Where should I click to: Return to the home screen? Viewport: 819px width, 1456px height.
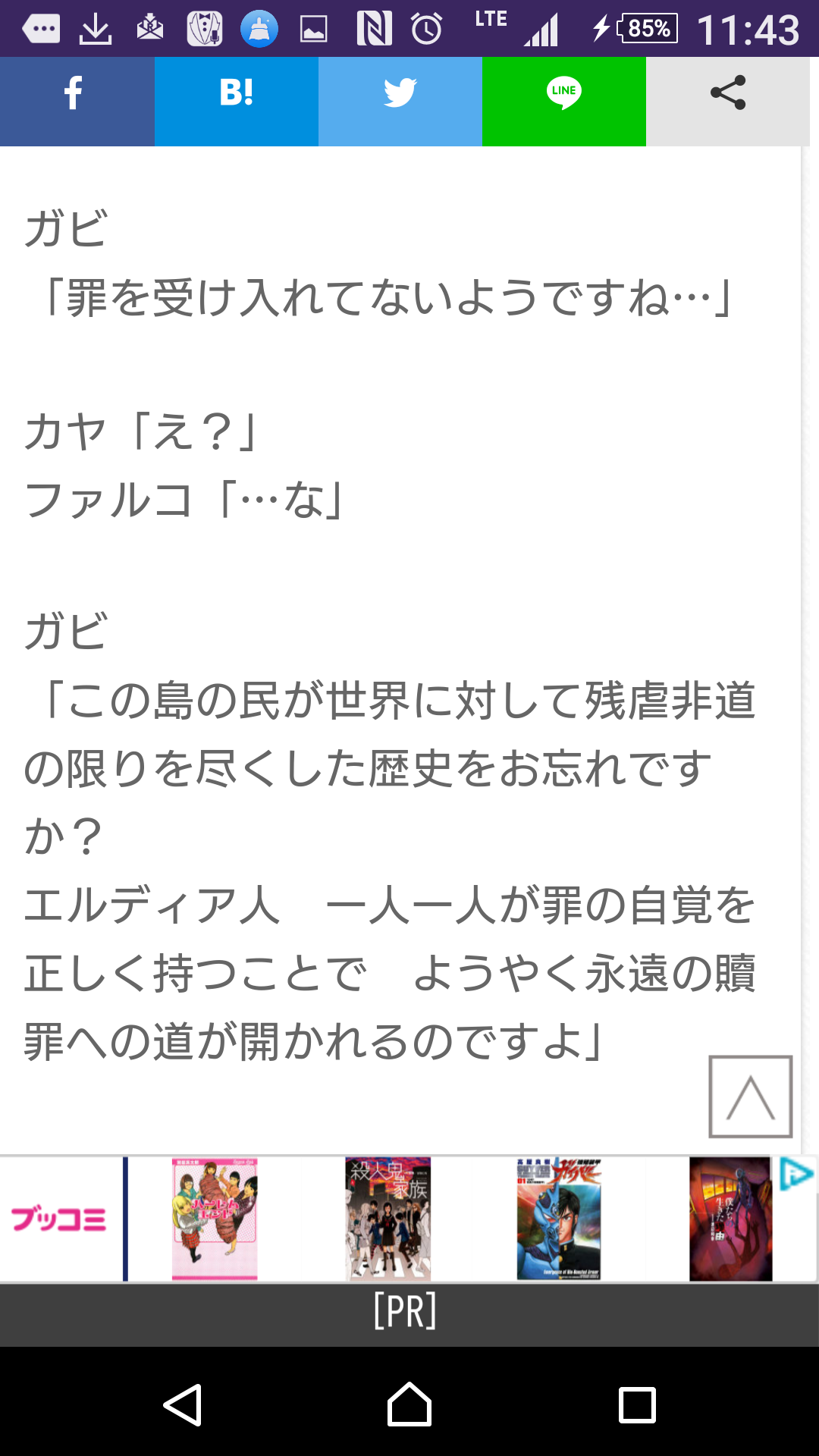point(409,1405)
